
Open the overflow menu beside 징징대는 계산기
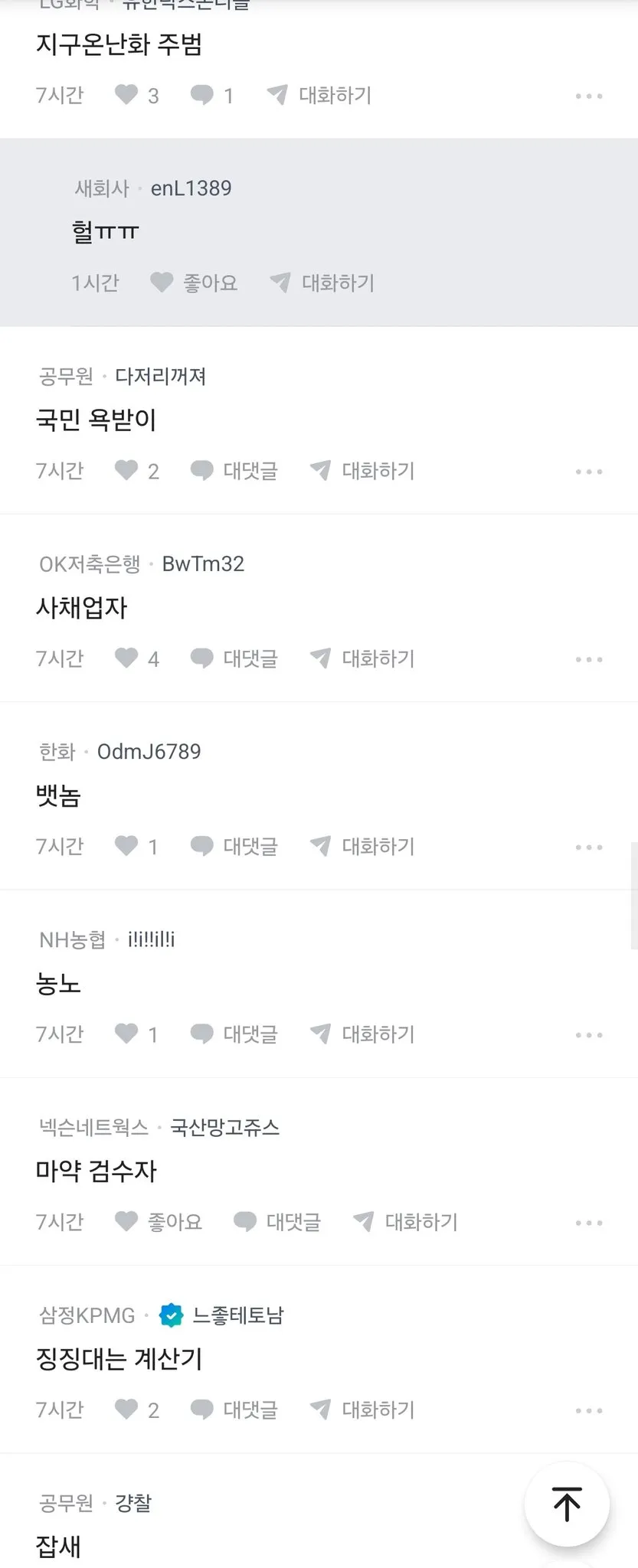point(587,1409)
